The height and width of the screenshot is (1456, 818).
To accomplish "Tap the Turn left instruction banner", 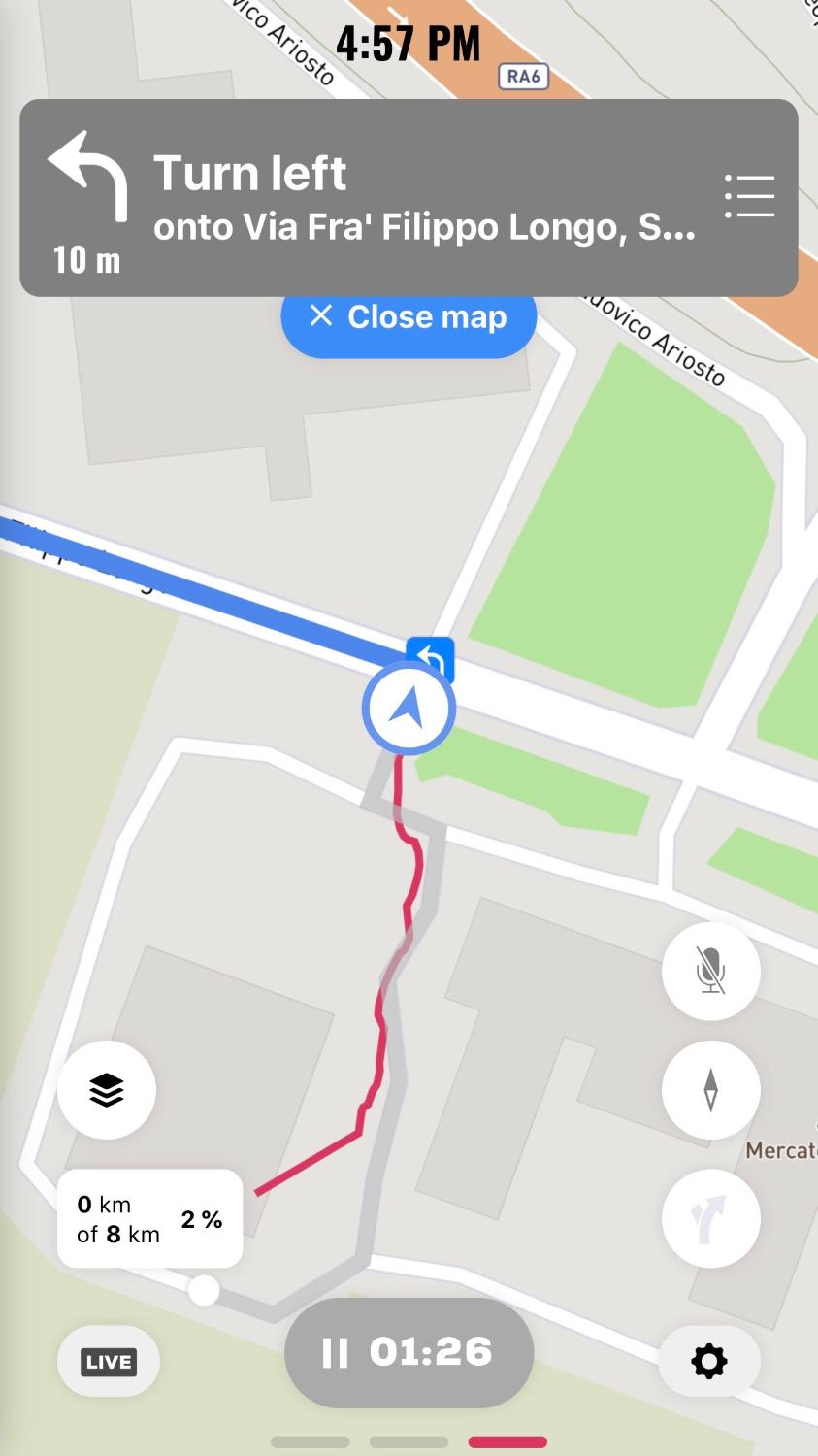I will 388,198.
